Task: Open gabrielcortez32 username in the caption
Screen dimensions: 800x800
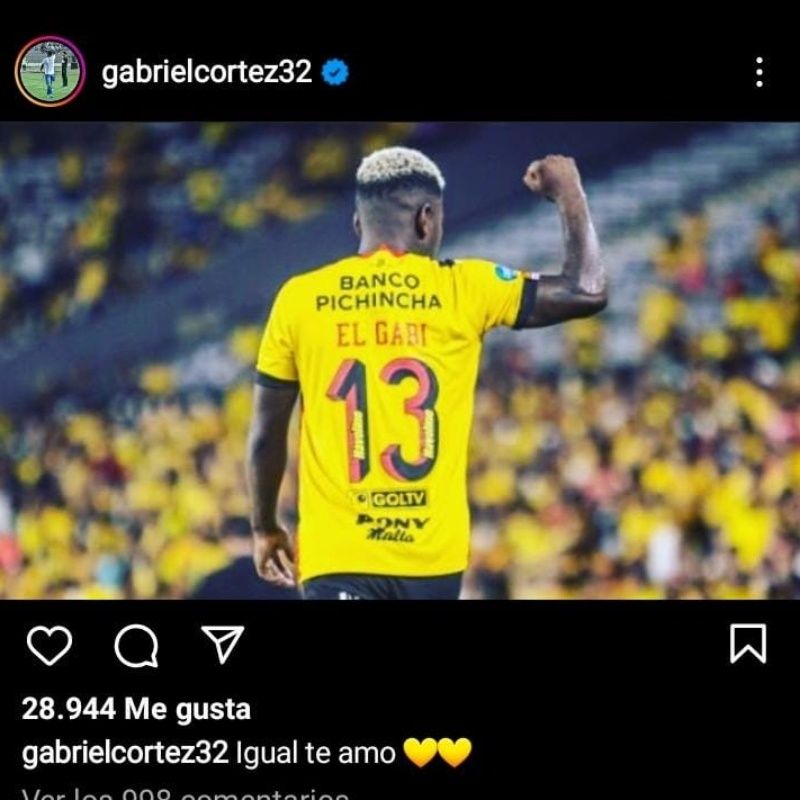Action: pyautogui.click(x=125, y=752)
